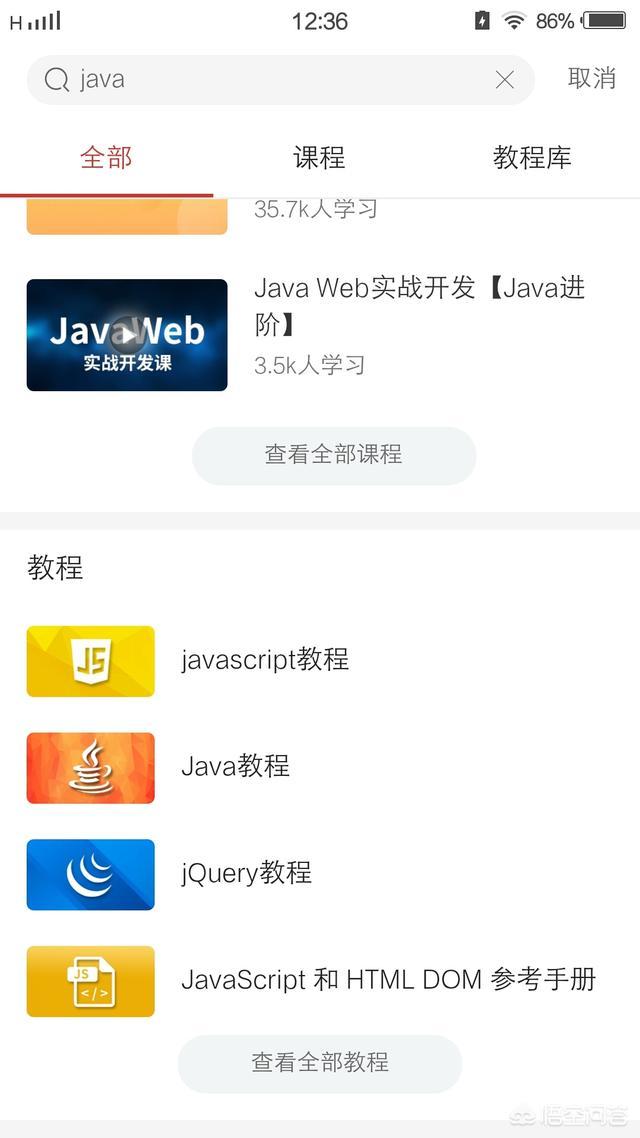Image resolution: width=640 pixels, height=1138 pixels.
Task: Switch to the 全部 tab
Action: click(106, 158)
